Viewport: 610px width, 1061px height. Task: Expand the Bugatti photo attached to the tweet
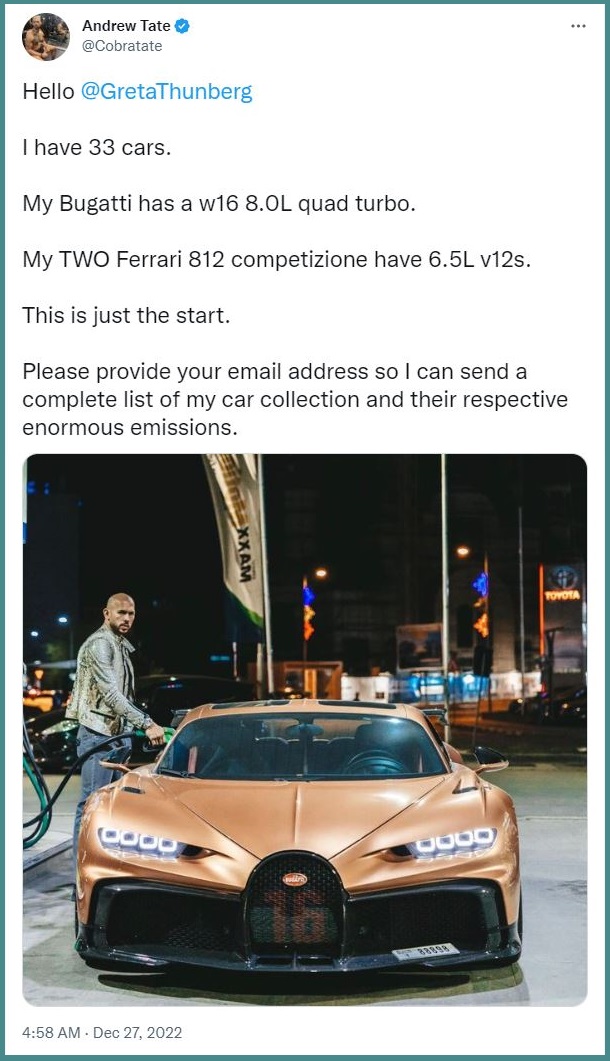[x=305, y=730]
